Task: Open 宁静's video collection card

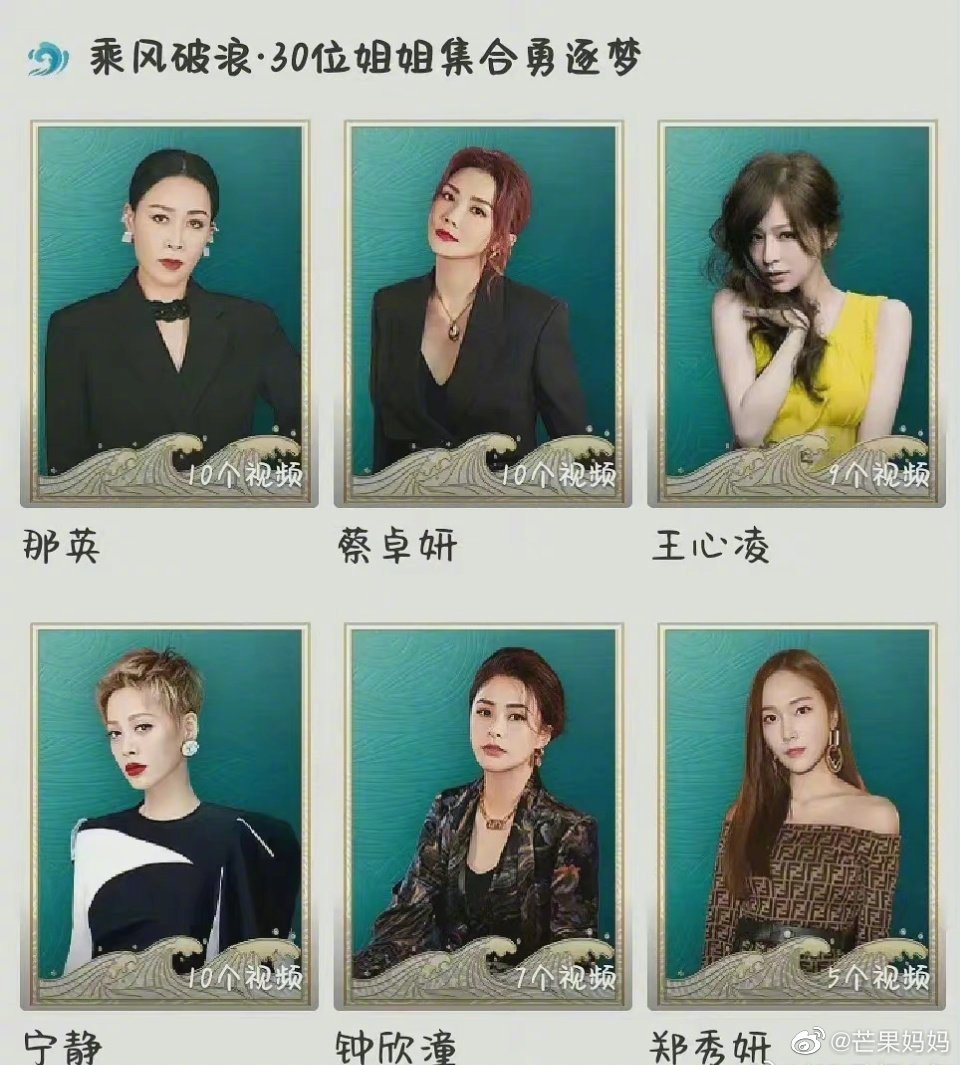Action: (x=170, y=815)
